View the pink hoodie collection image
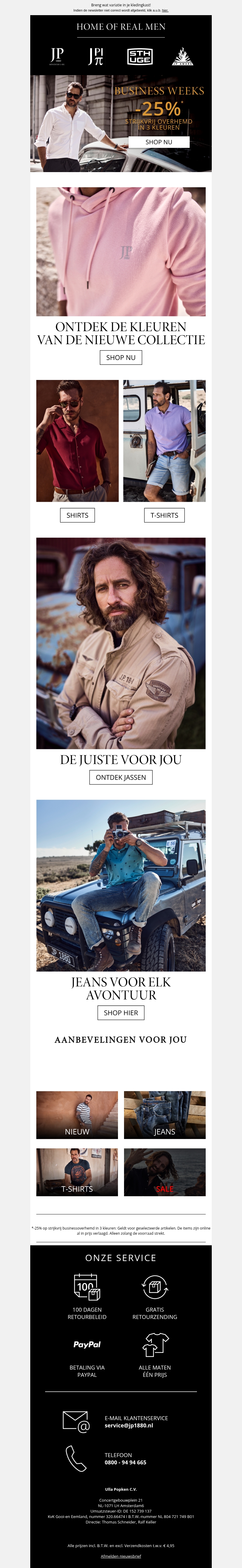Image resolution: width=242 pixels, height=1568 pixels. (x=120, y=251)
